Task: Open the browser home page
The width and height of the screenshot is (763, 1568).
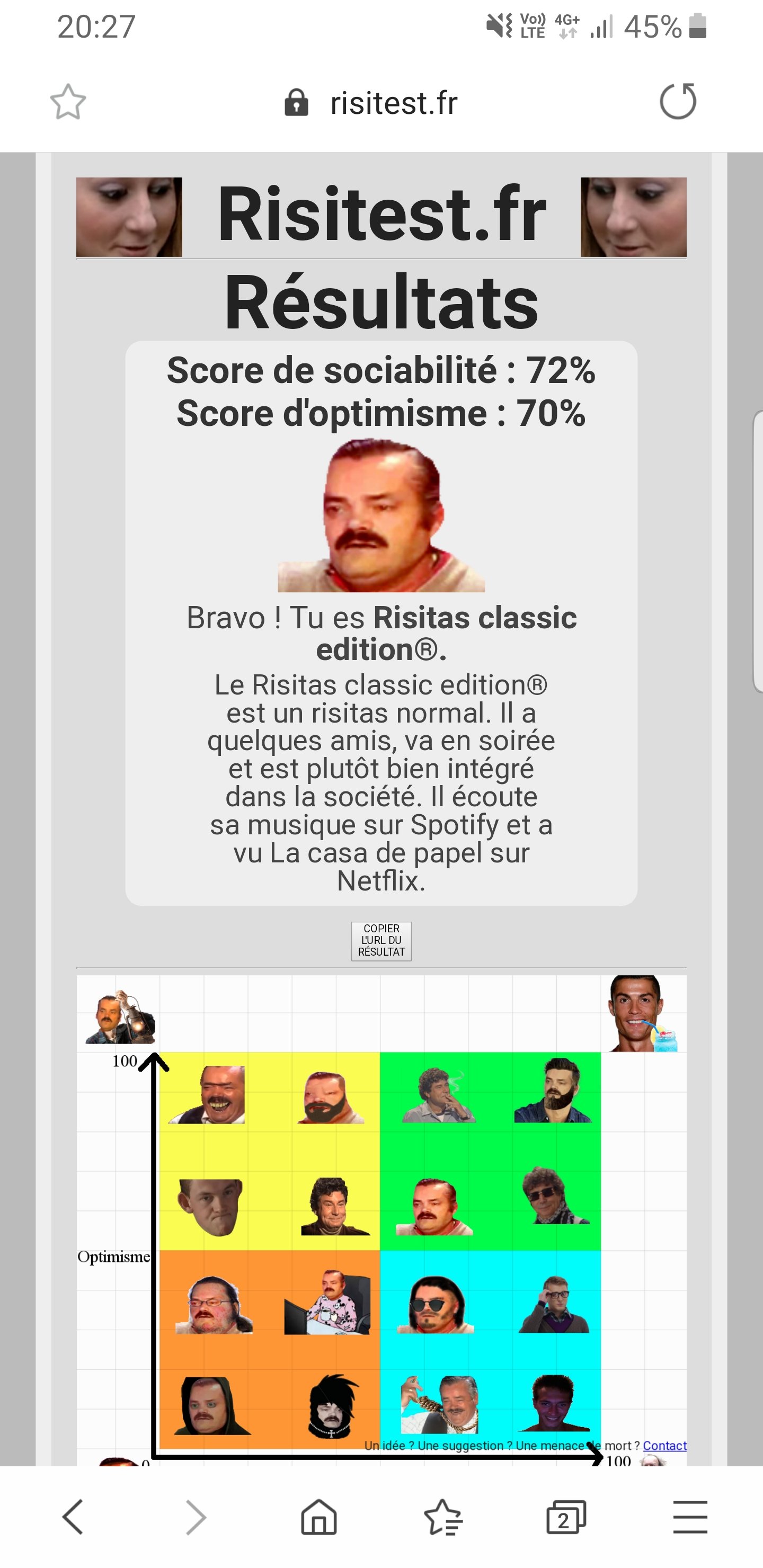Action: [318, 1517]
